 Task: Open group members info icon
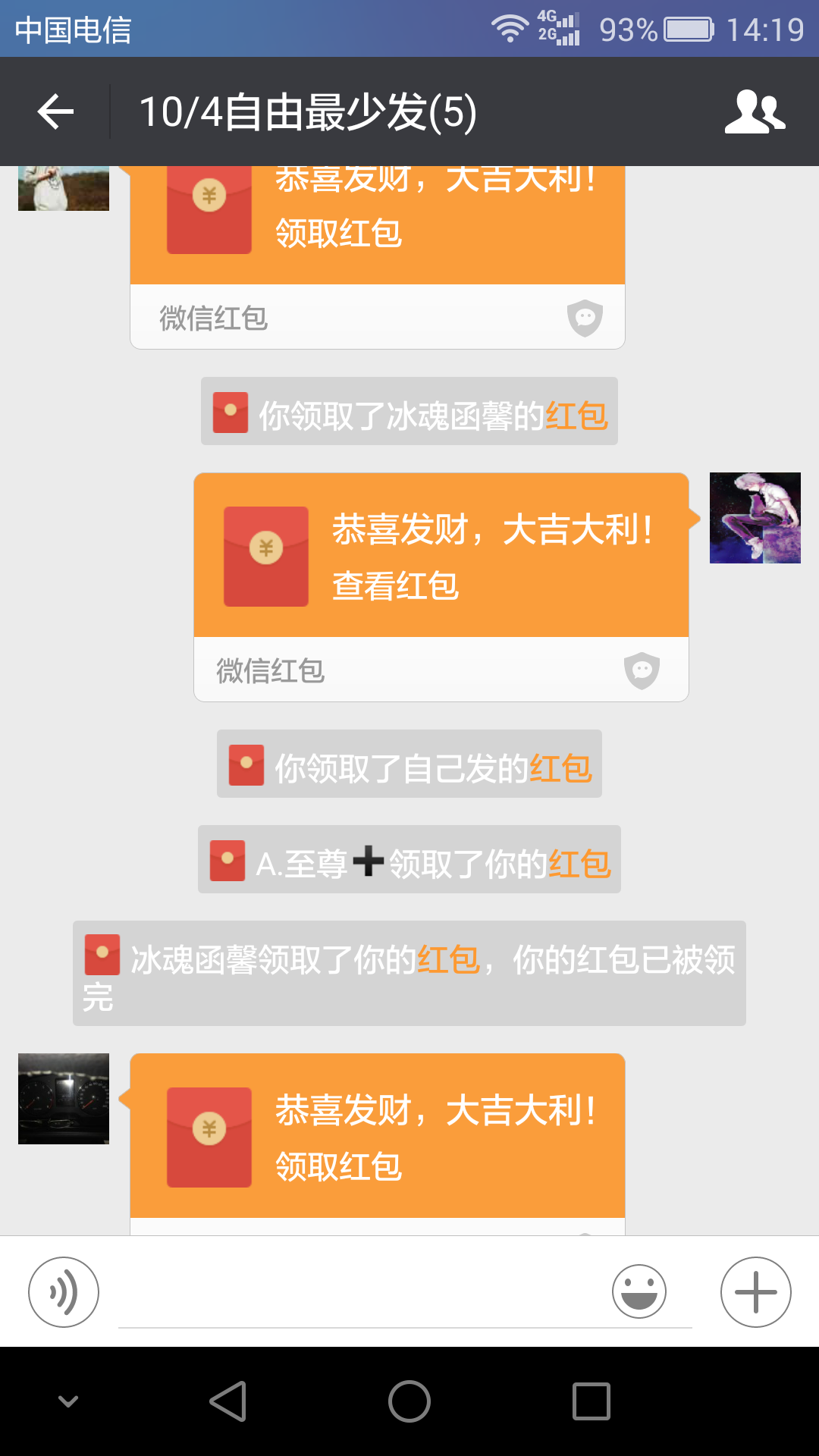pyautogui.click(x=755, y=112)
